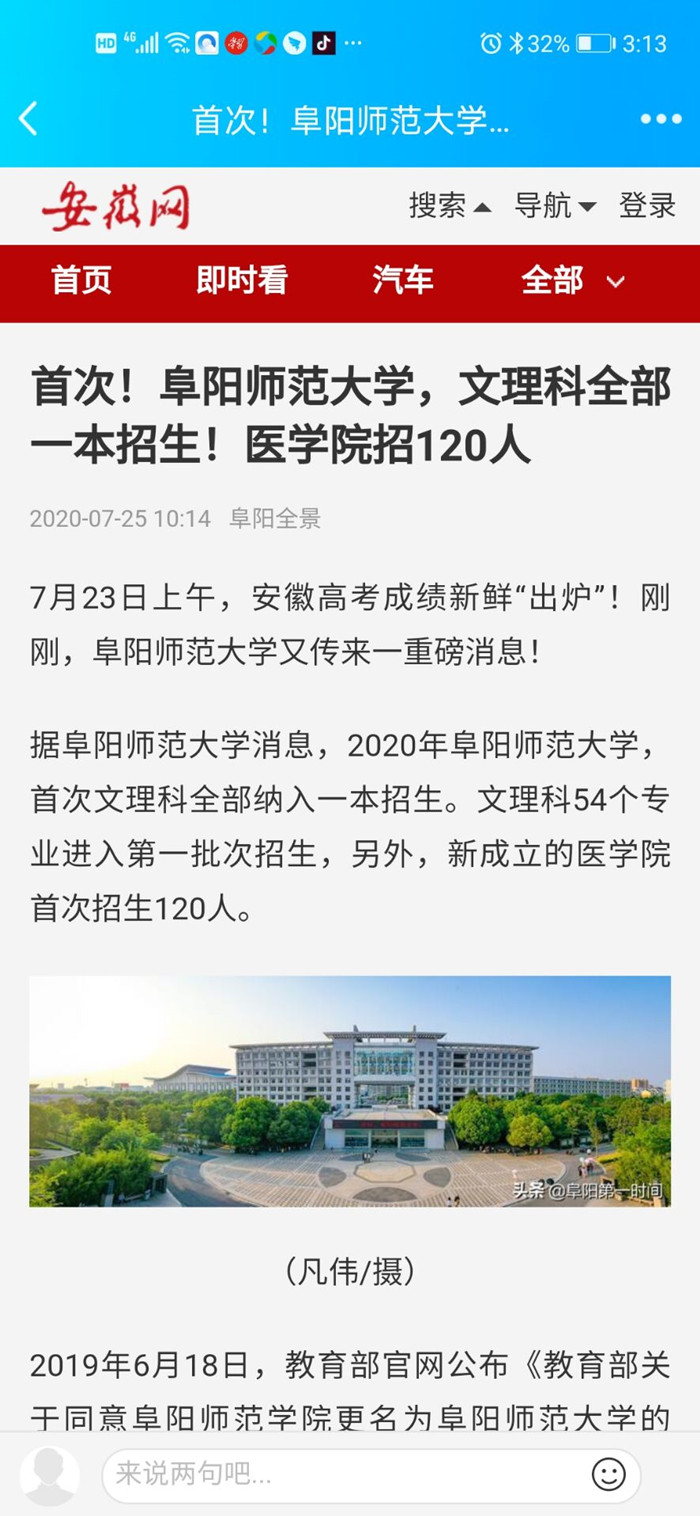Screen dimensions: 700x1516
Task: Switch to the 首页 tab
Action: pyautogui.click(x=82, y=282)
